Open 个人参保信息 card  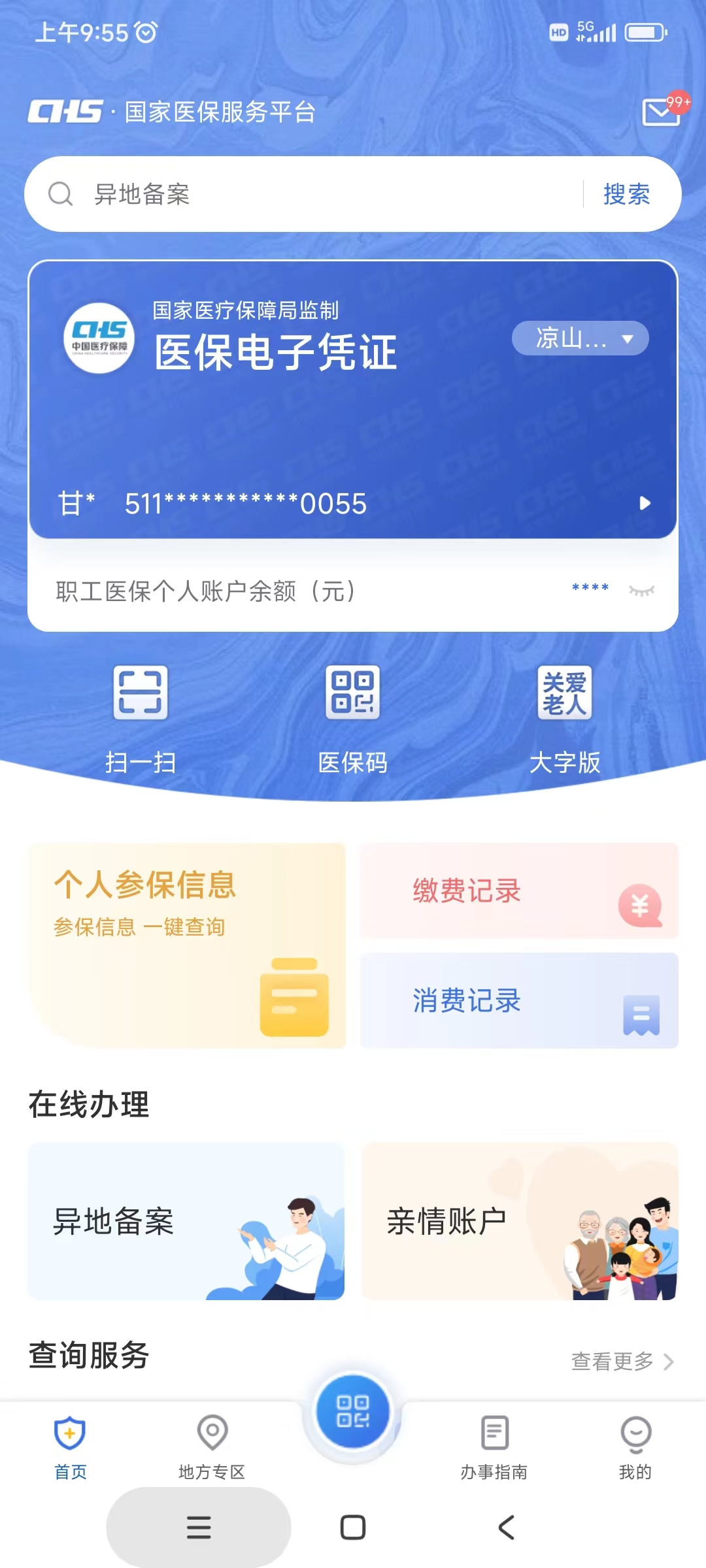coord(187,945)
